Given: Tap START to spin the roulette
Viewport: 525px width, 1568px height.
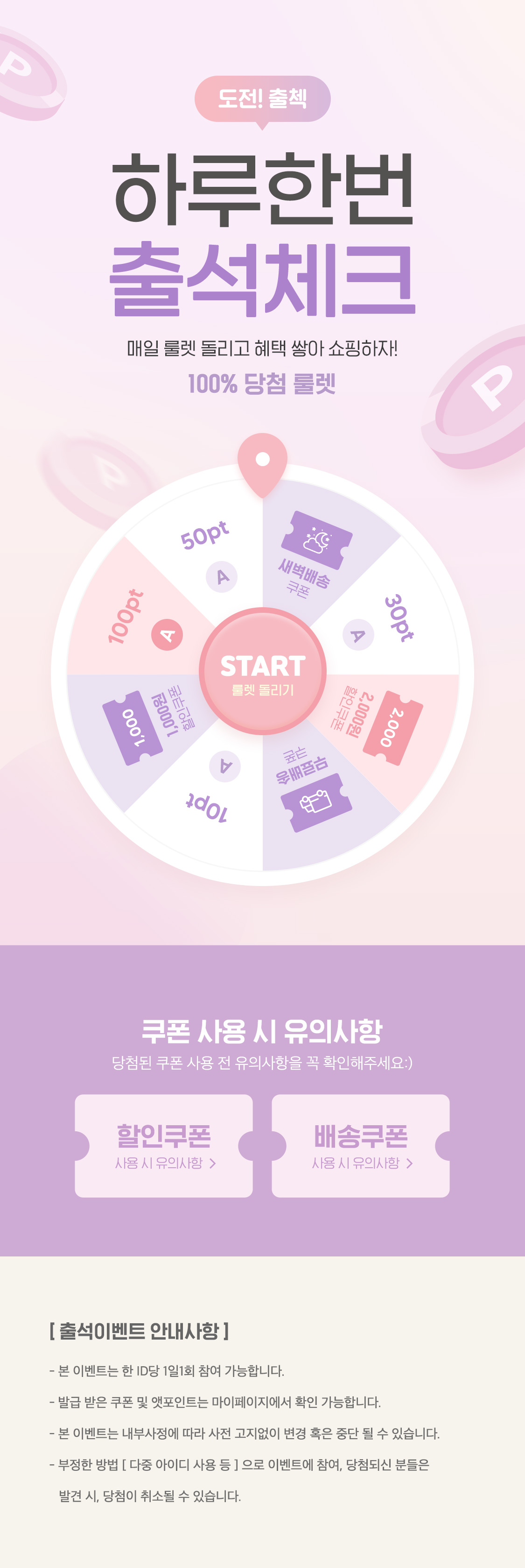Looking at the screenshot, I should (x=262, y=671).
